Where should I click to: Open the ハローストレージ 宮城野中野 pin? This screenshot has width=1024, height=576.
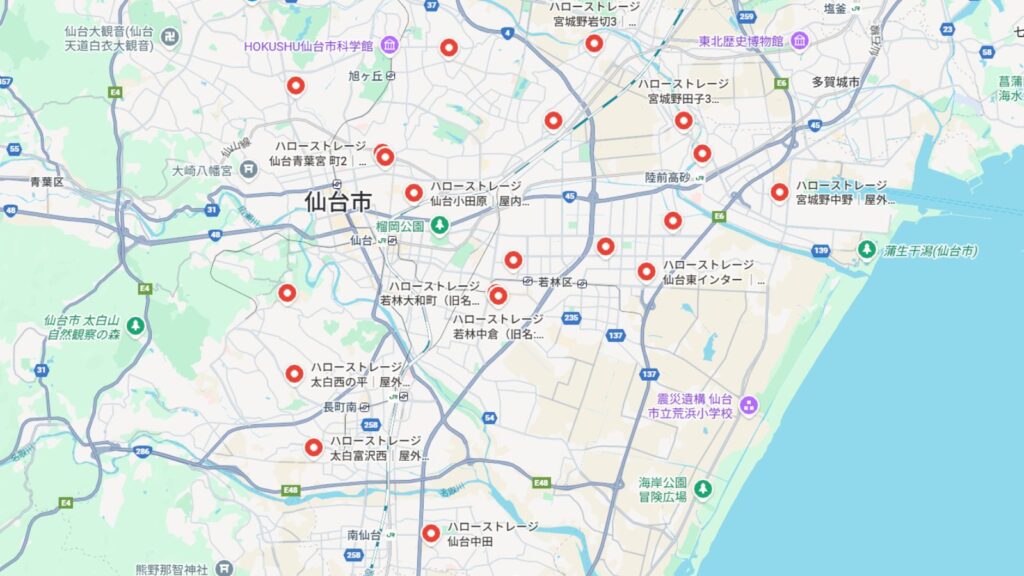click(779, 192)
